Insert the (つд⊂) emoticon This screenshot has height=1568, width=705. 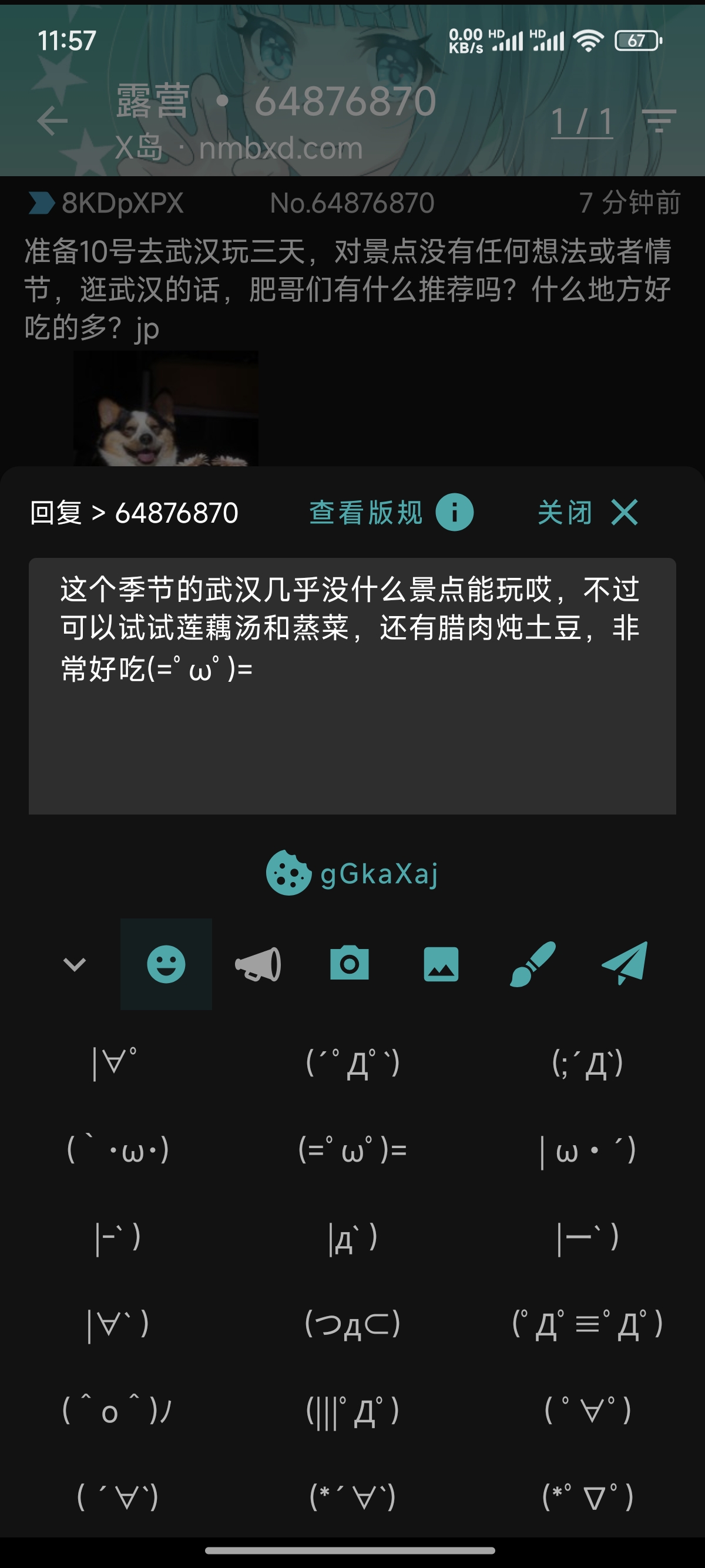[352, 1324]
